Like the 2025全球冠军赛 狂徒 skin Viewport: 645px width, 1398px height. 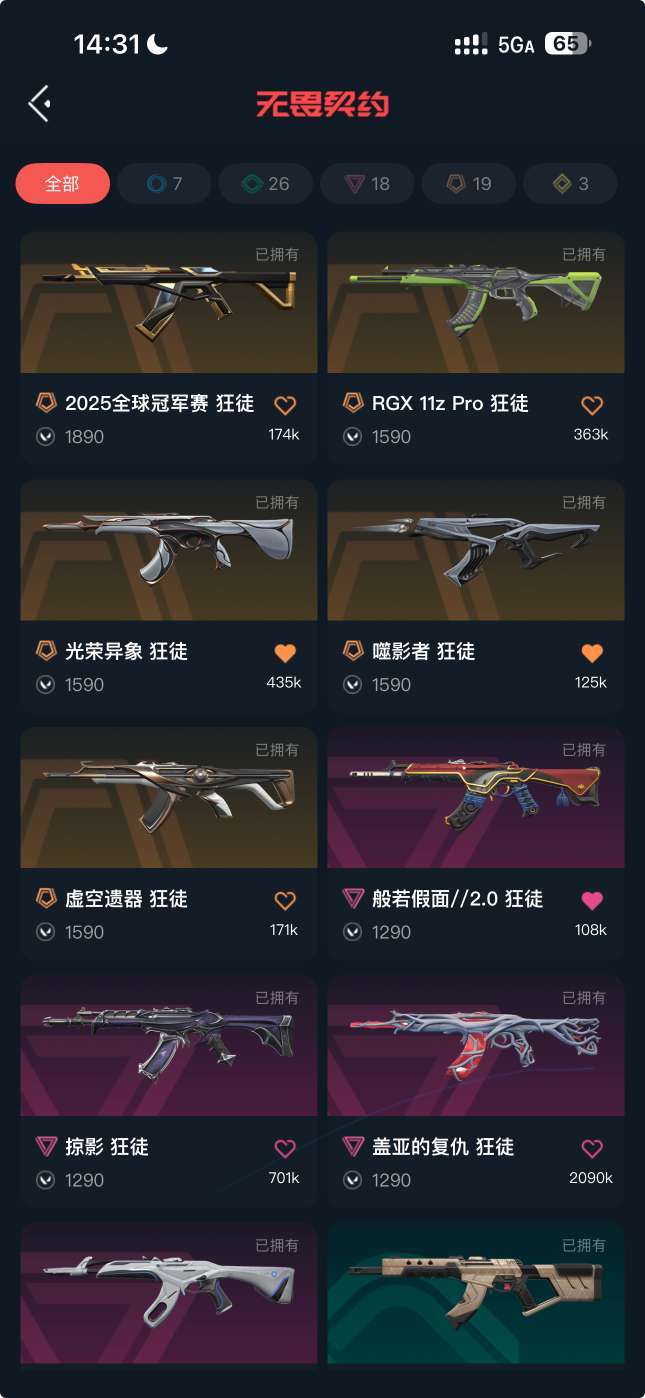(285, 405)
